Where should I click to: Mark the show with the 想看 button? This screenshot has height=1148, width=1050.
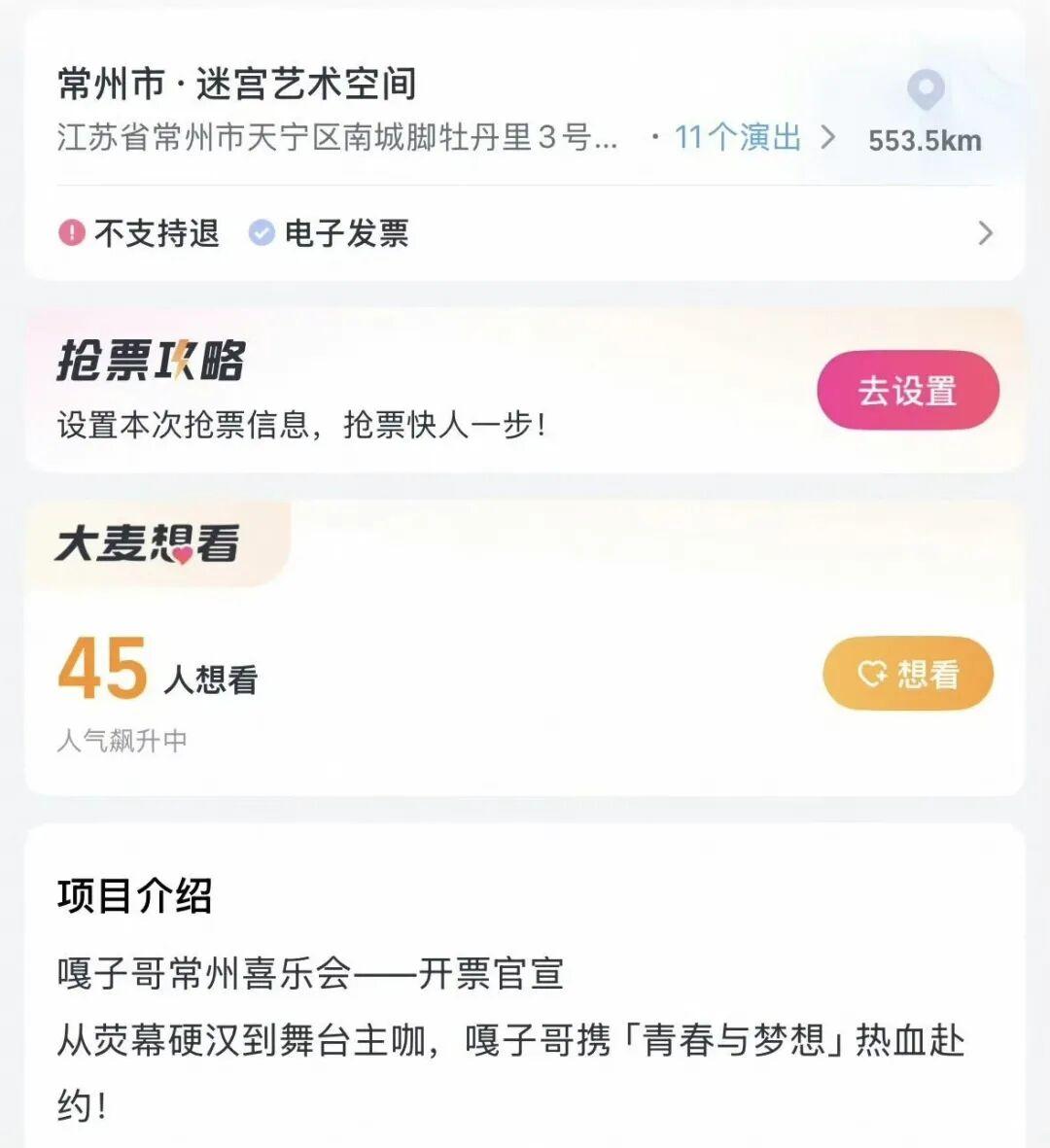click(x=907, y=674)
